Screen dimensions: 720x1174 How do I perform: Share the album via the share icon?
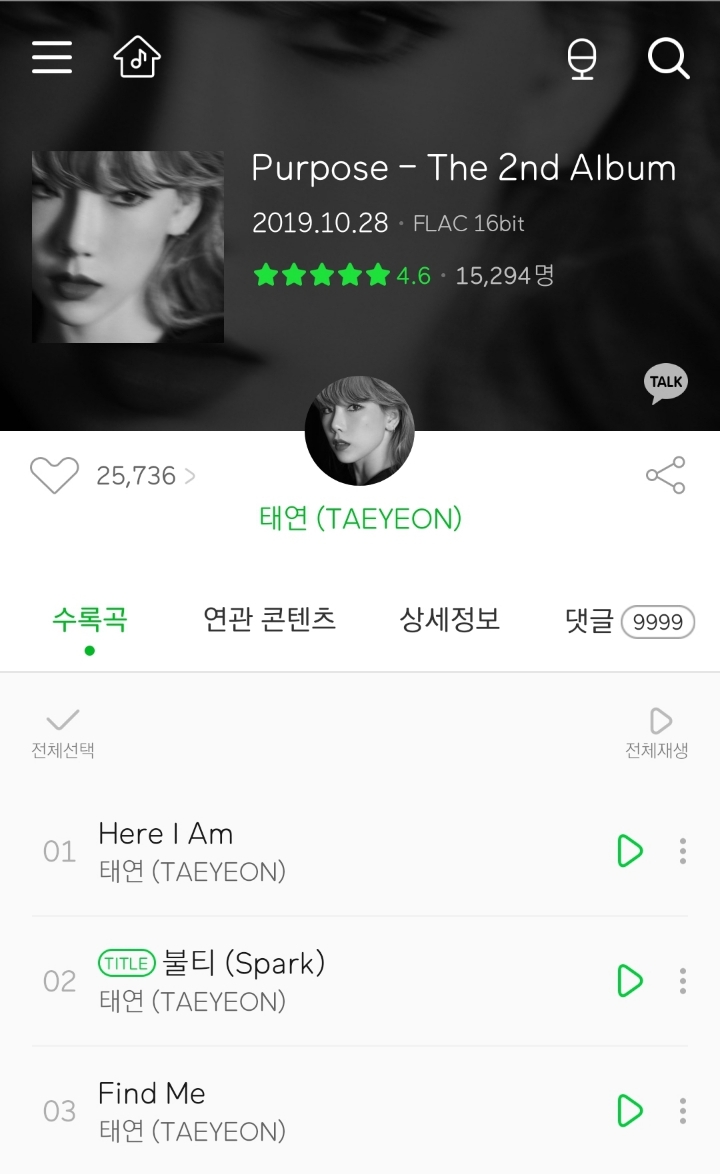click(x=664, y=475)
